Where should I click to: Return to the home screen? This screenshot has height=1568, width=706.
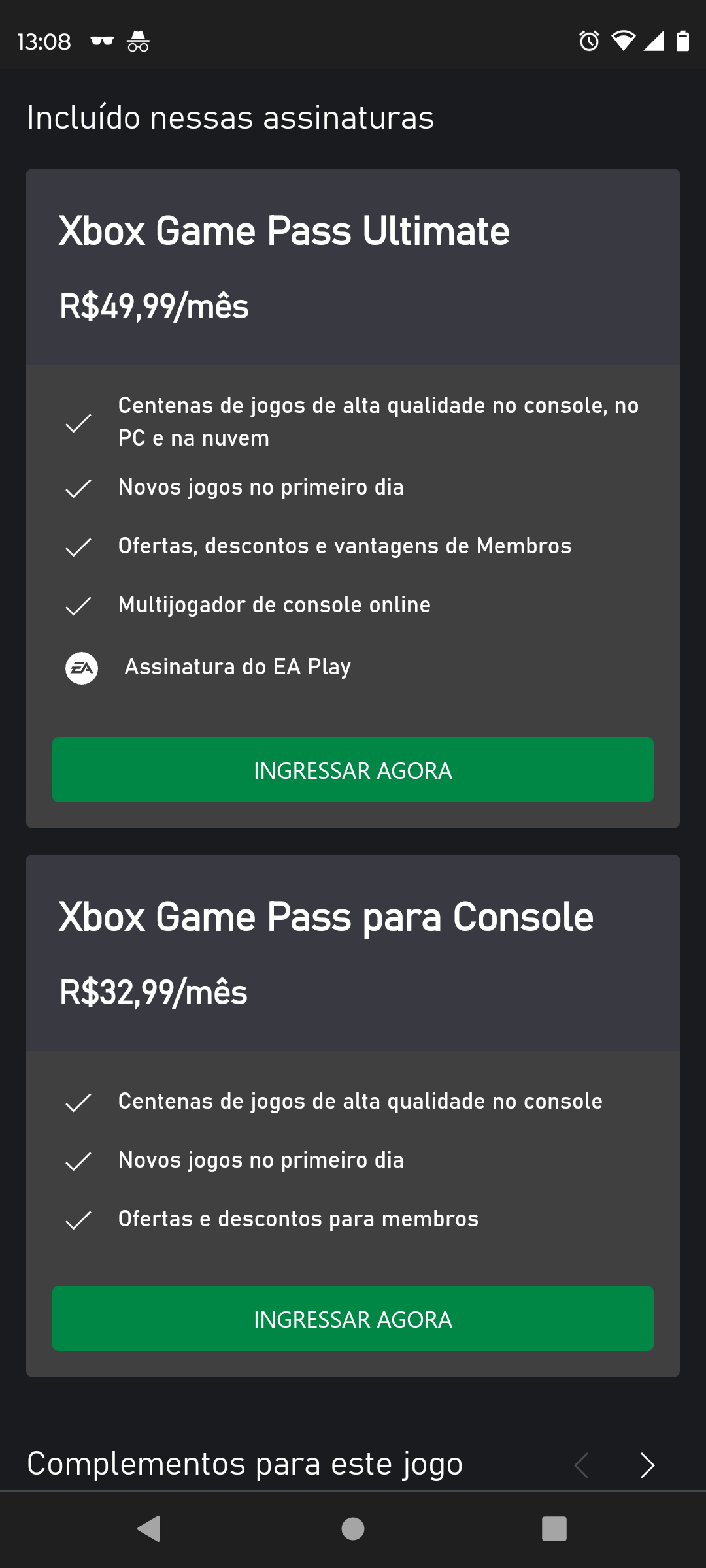pyautogui.click(x=353, y=1529)
